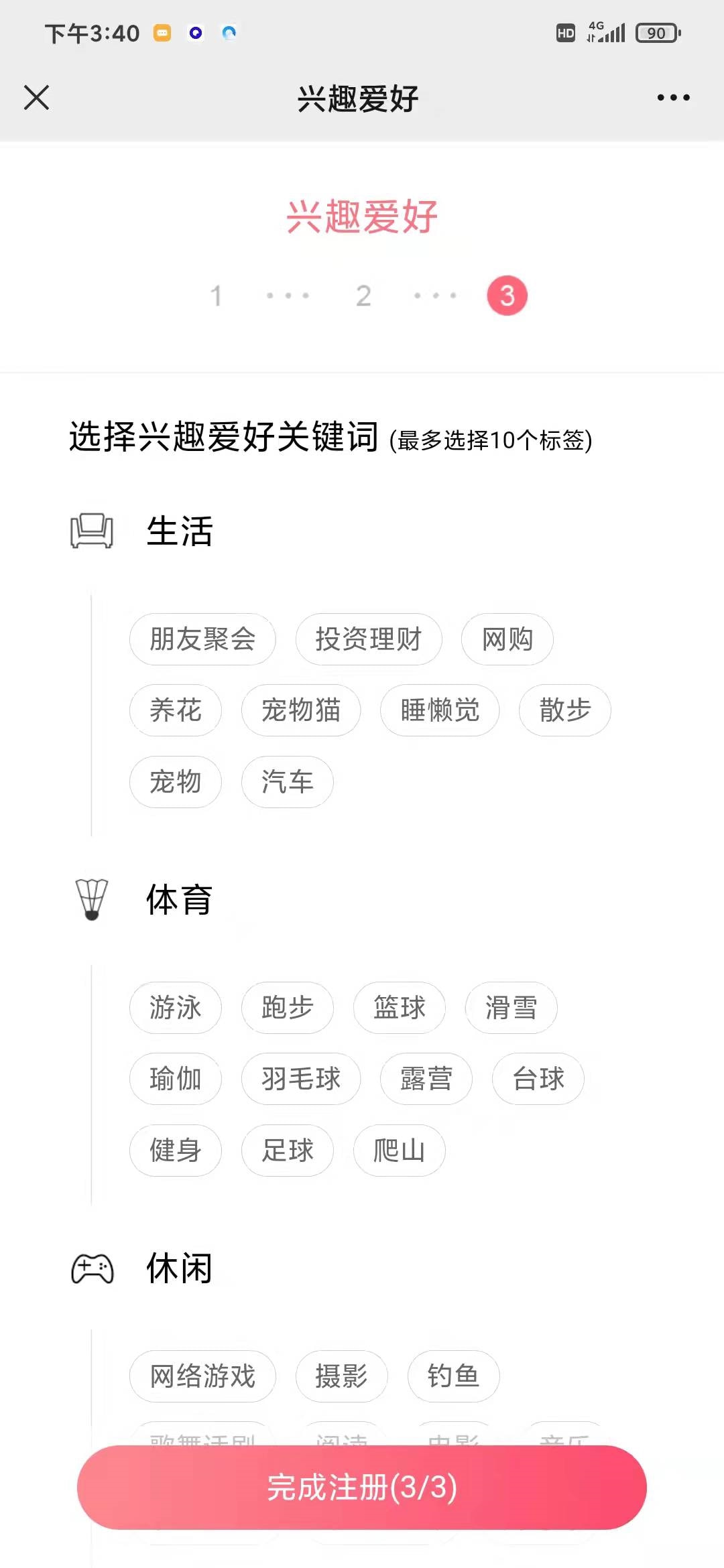The height and width of the screenshot is (1568, 724).
Task: Pick the 露营 tag
Action: coord(426,1079)
